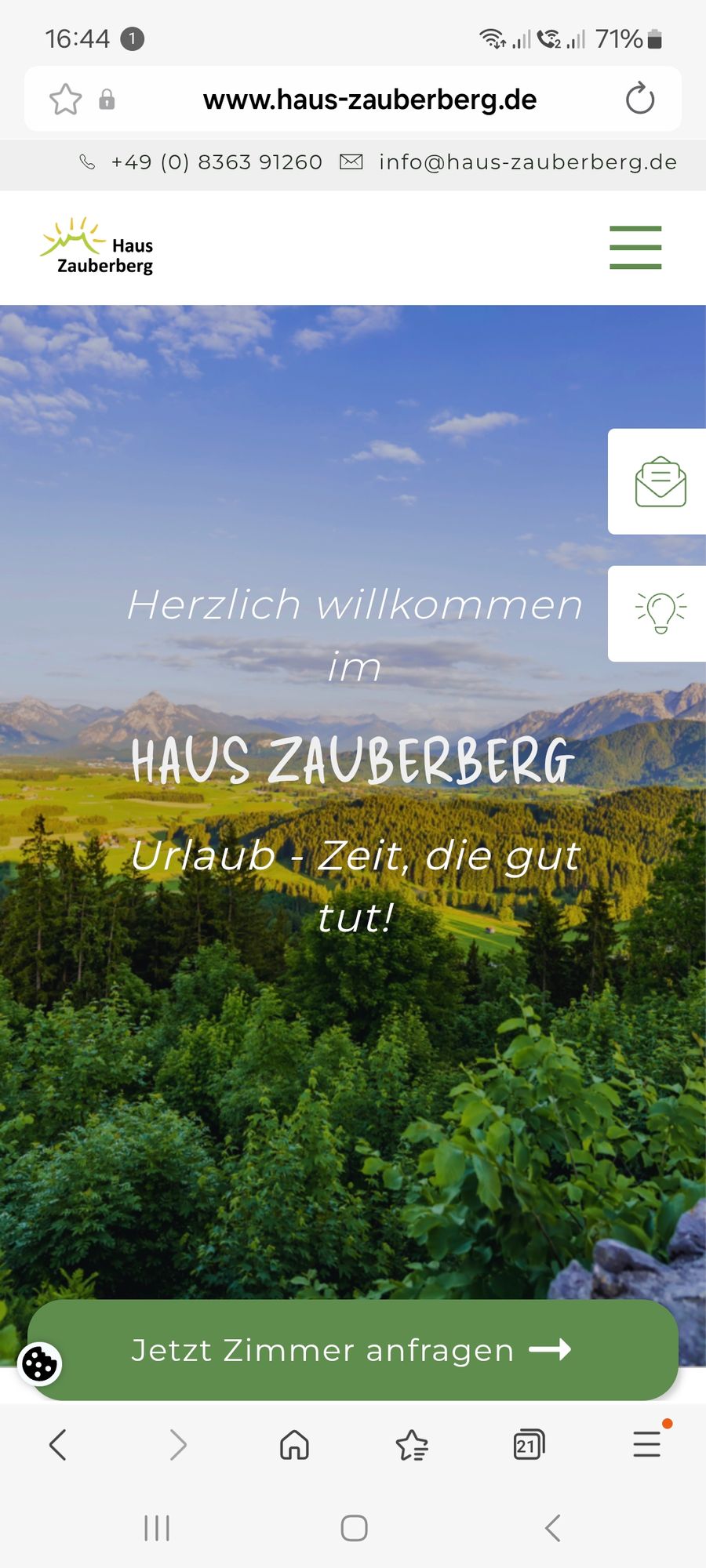The width and height of the screenshot is (706, 1568).
Task: Open the browser home page
Action: tap(294, 1444)
